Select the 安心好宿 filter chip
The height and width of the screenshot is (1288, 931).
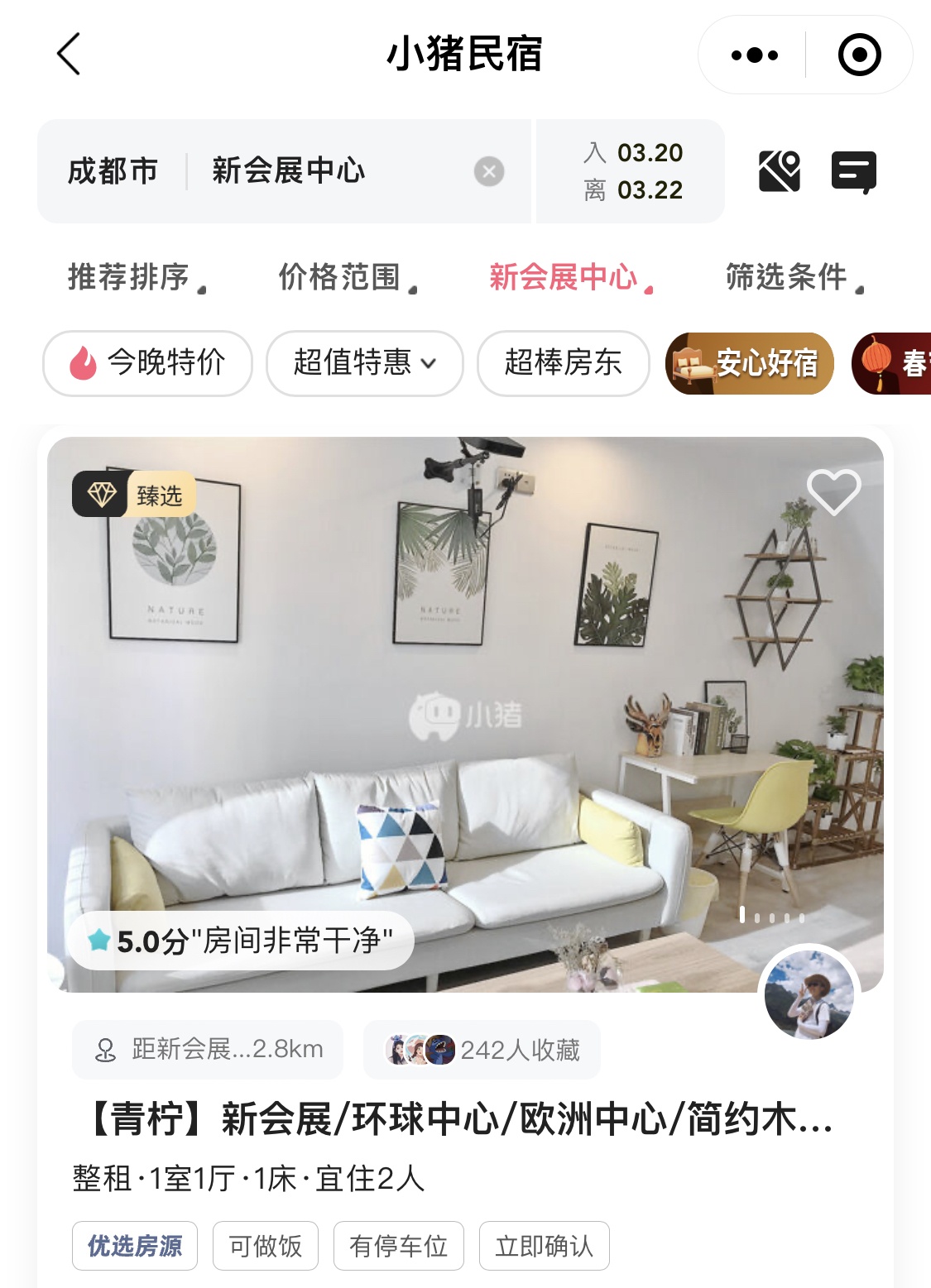pyautogui.click(x=749, y=363)
